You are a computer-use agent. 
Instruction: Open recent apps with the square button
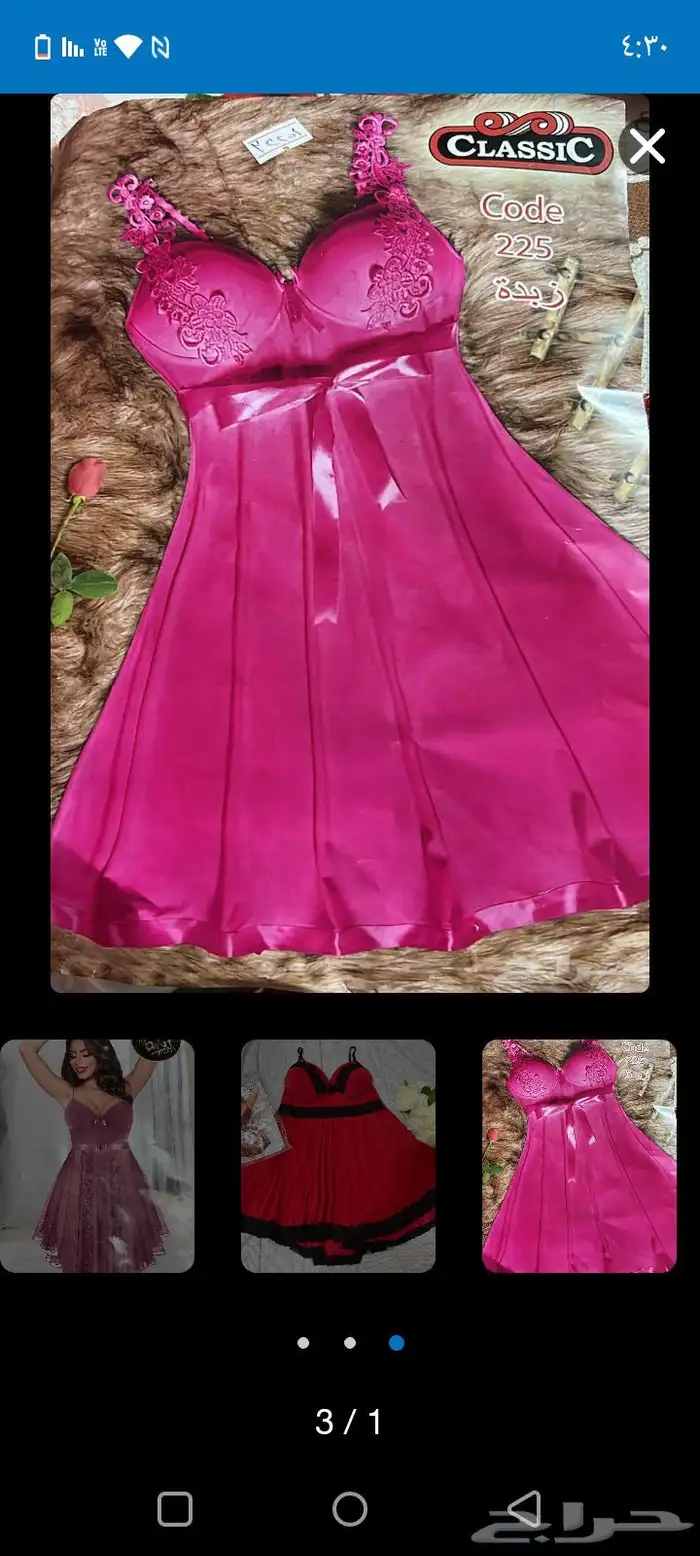(175, 1509)
